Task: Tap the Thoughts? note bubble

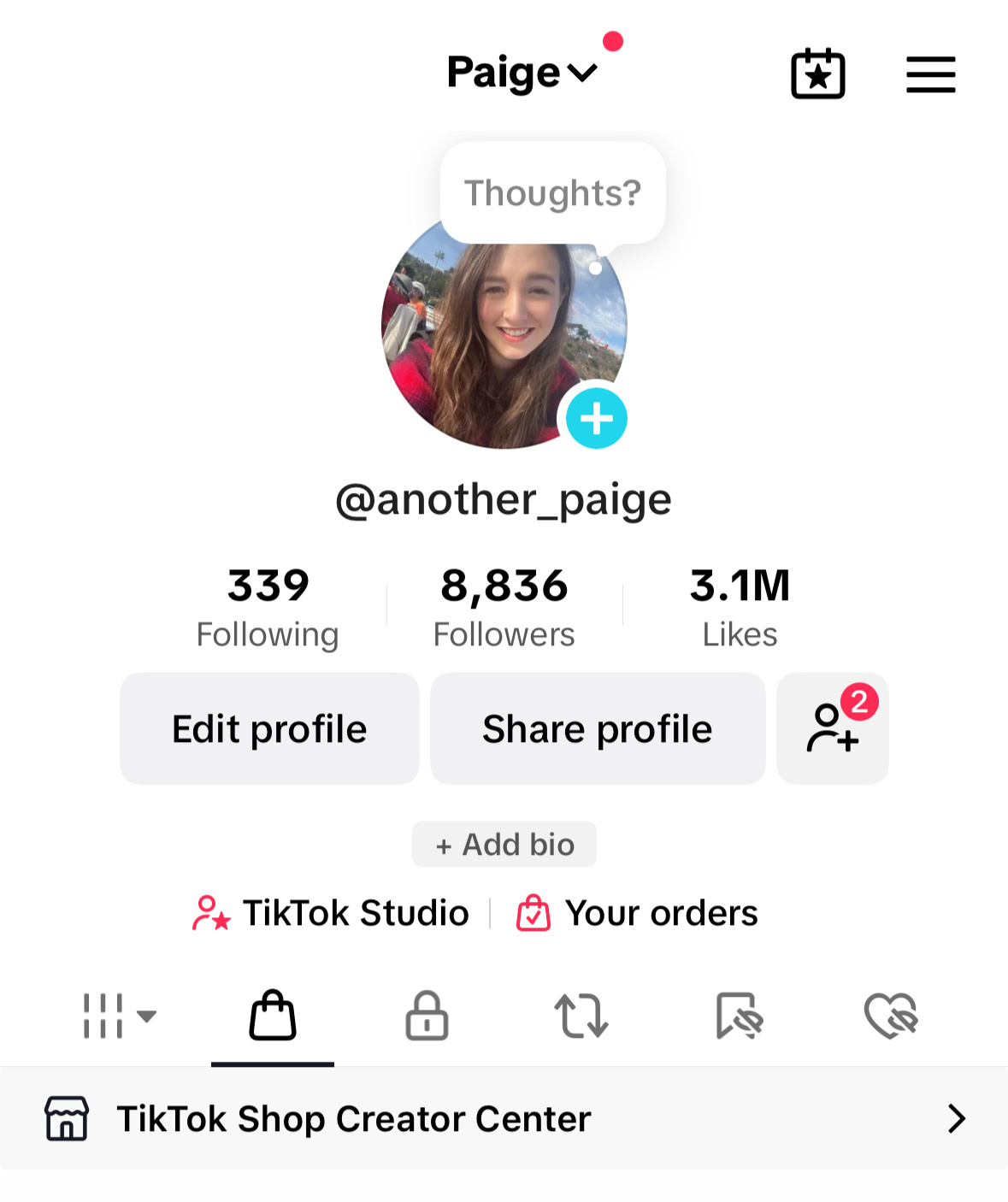Action: (552, 193)
